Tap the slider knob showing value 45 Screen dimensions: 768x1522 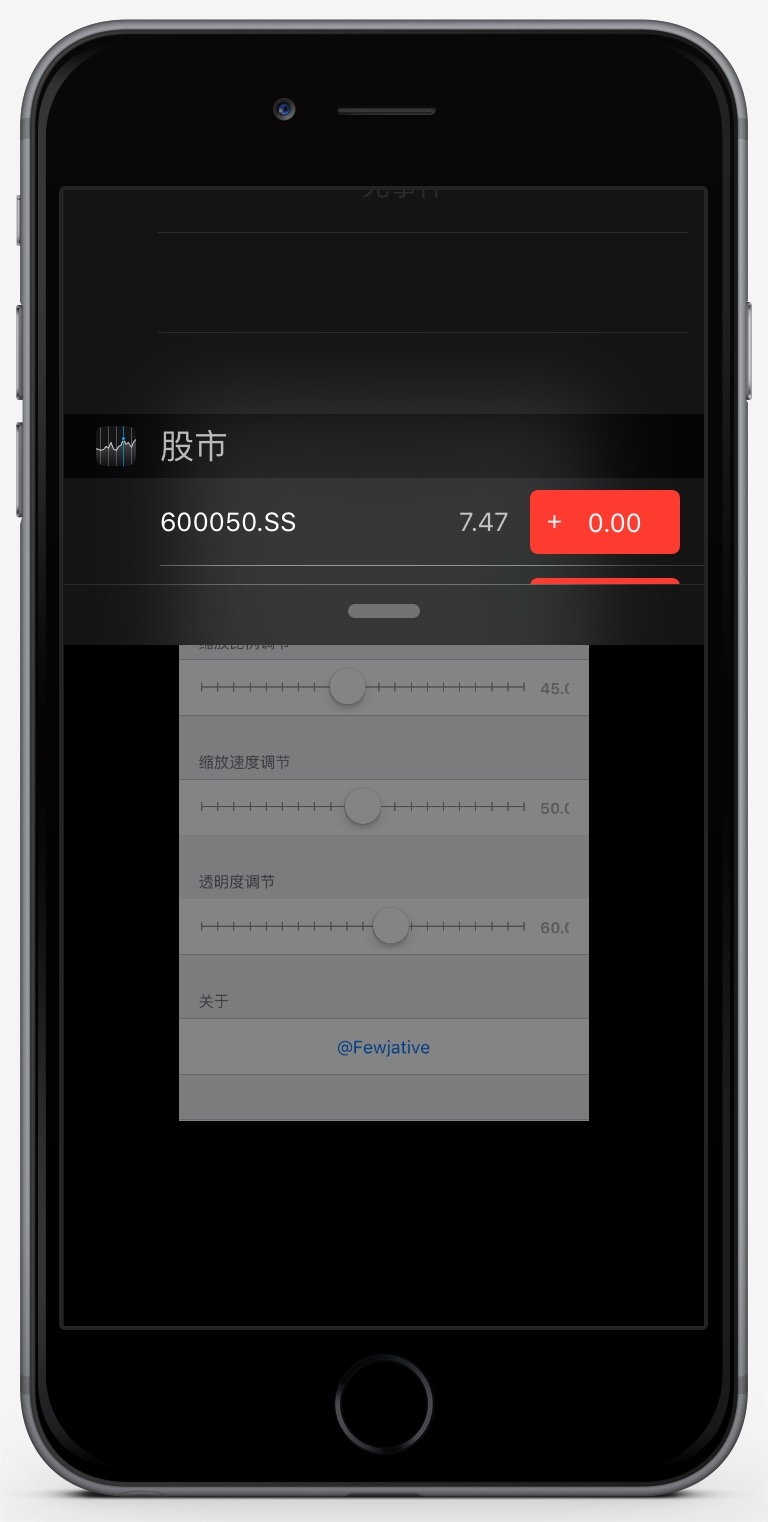click(347, 686)
